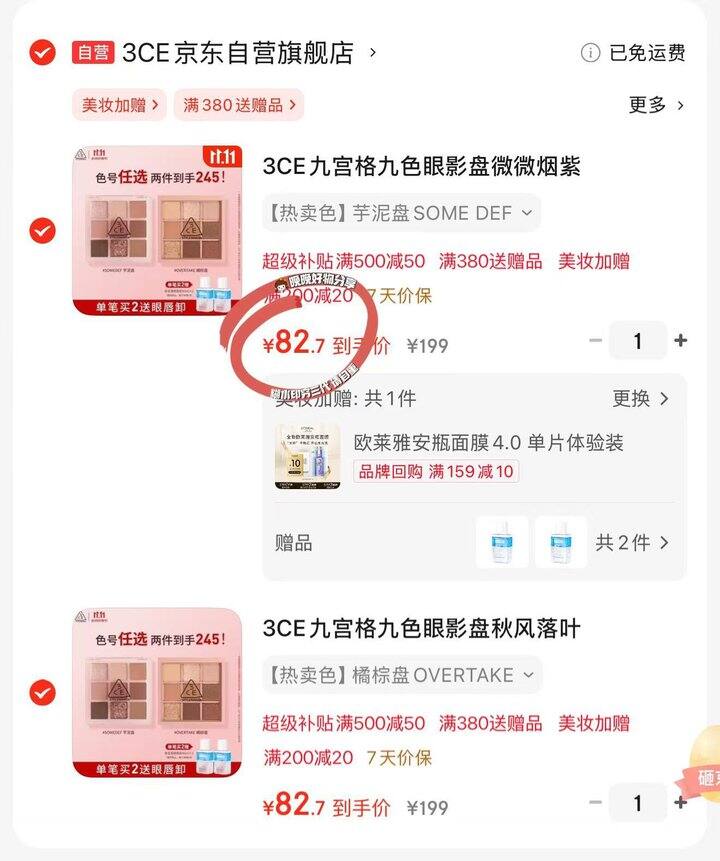Image resolution: width=720 pixels, height=861 pixels.
Task: Change the 橘棕盘 OVERTAKE color option
Action: pyautogui.click(x=402, y=675)
